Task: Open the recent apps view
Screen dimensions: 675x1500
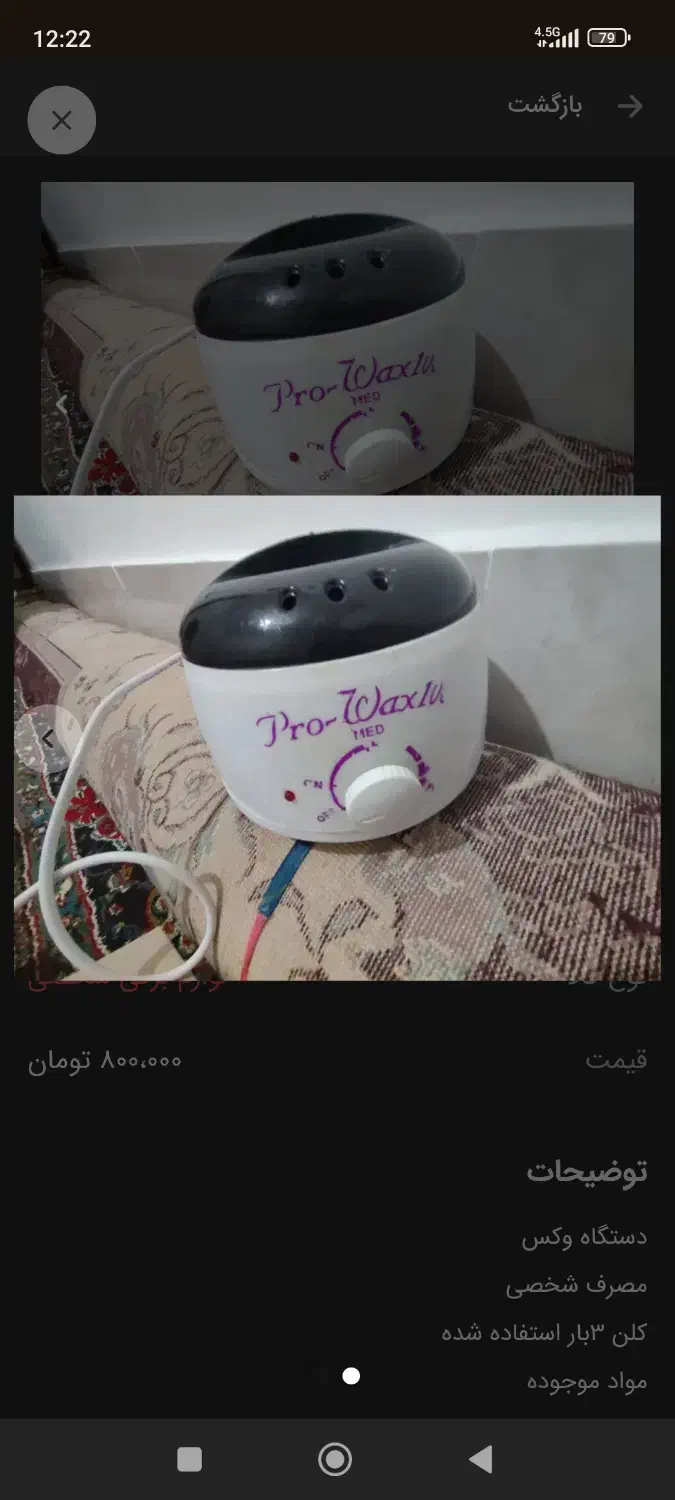Action: 190,1460
